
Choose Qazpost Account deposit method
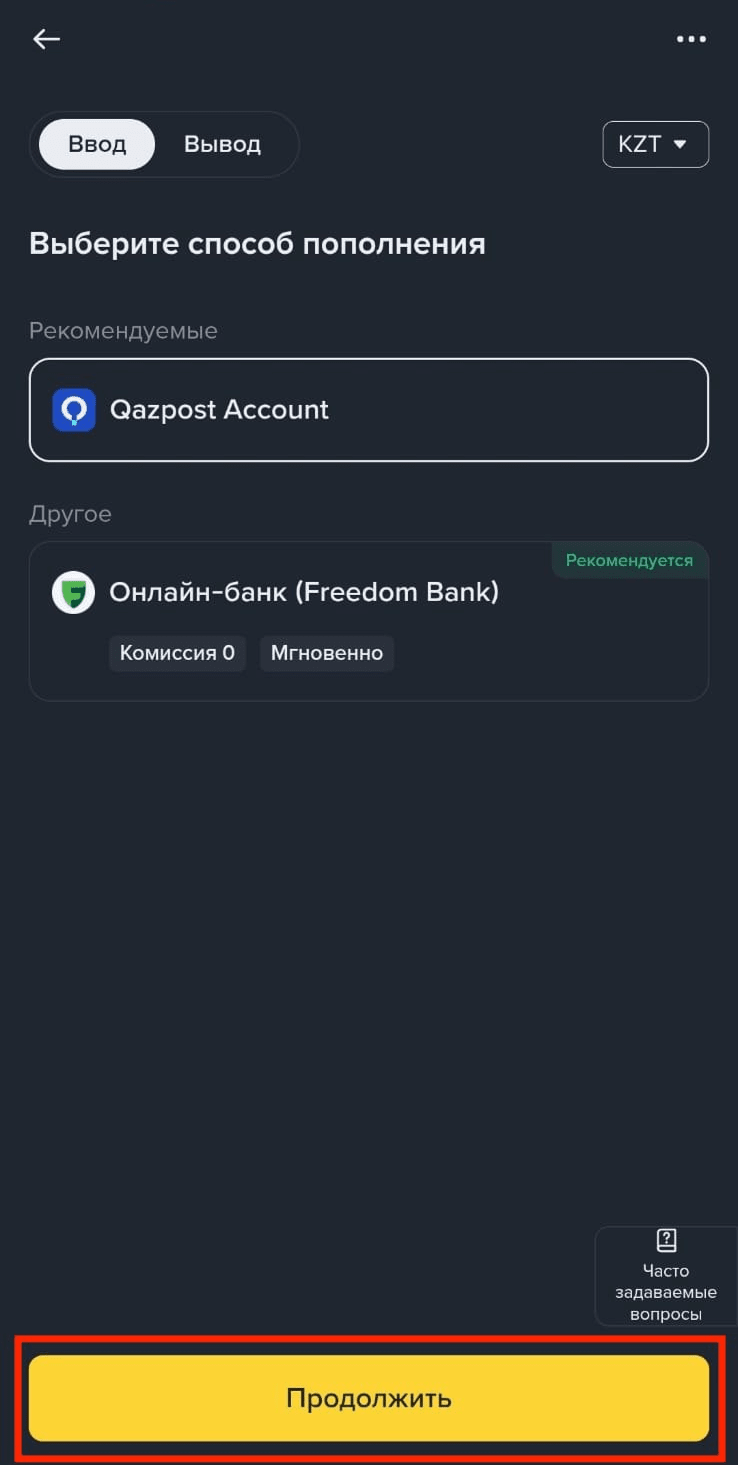coord(369,410)
